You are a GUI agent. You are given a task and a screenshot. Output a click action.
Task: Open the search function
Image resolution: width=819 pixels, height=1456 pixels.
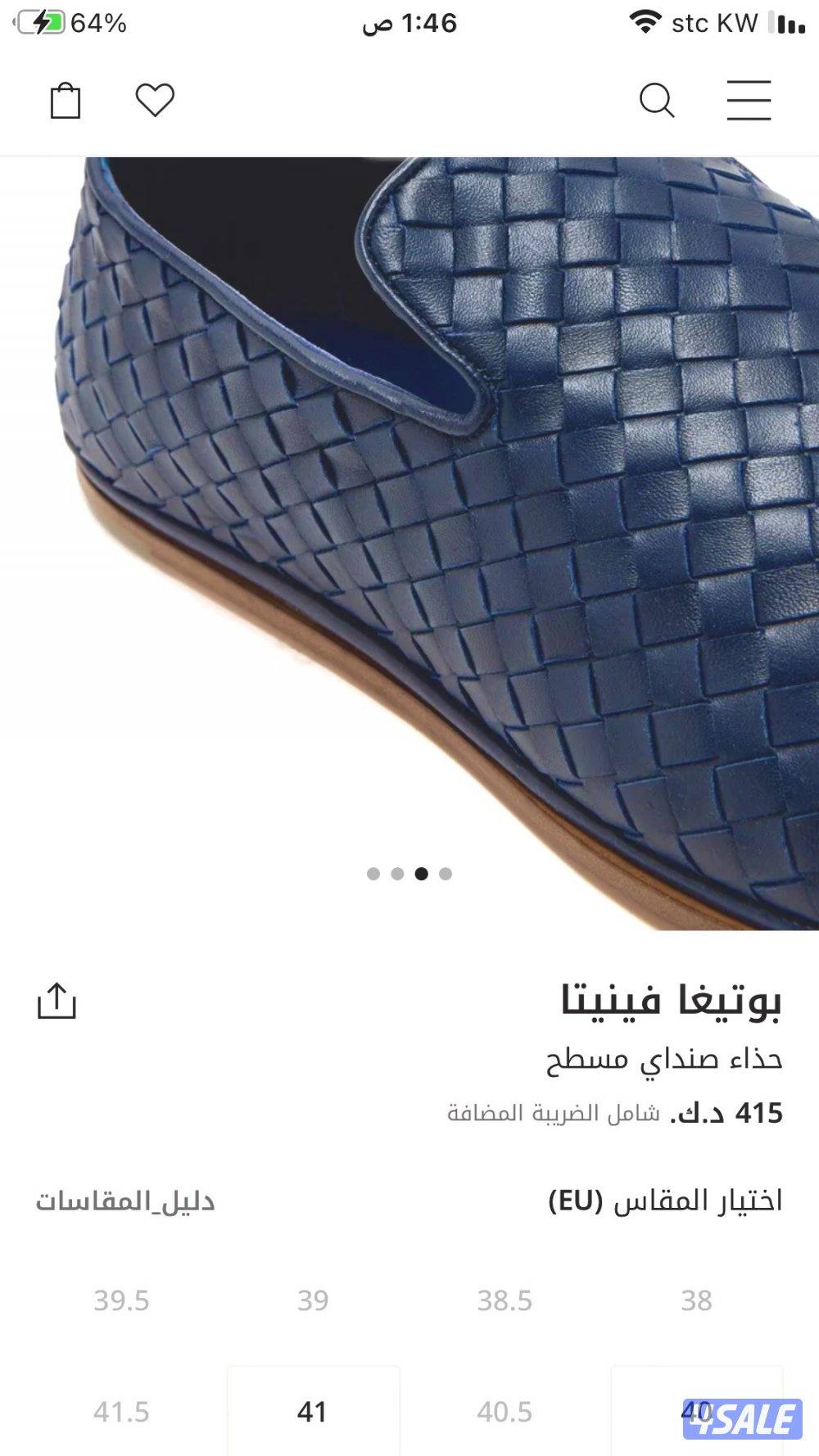655,100
